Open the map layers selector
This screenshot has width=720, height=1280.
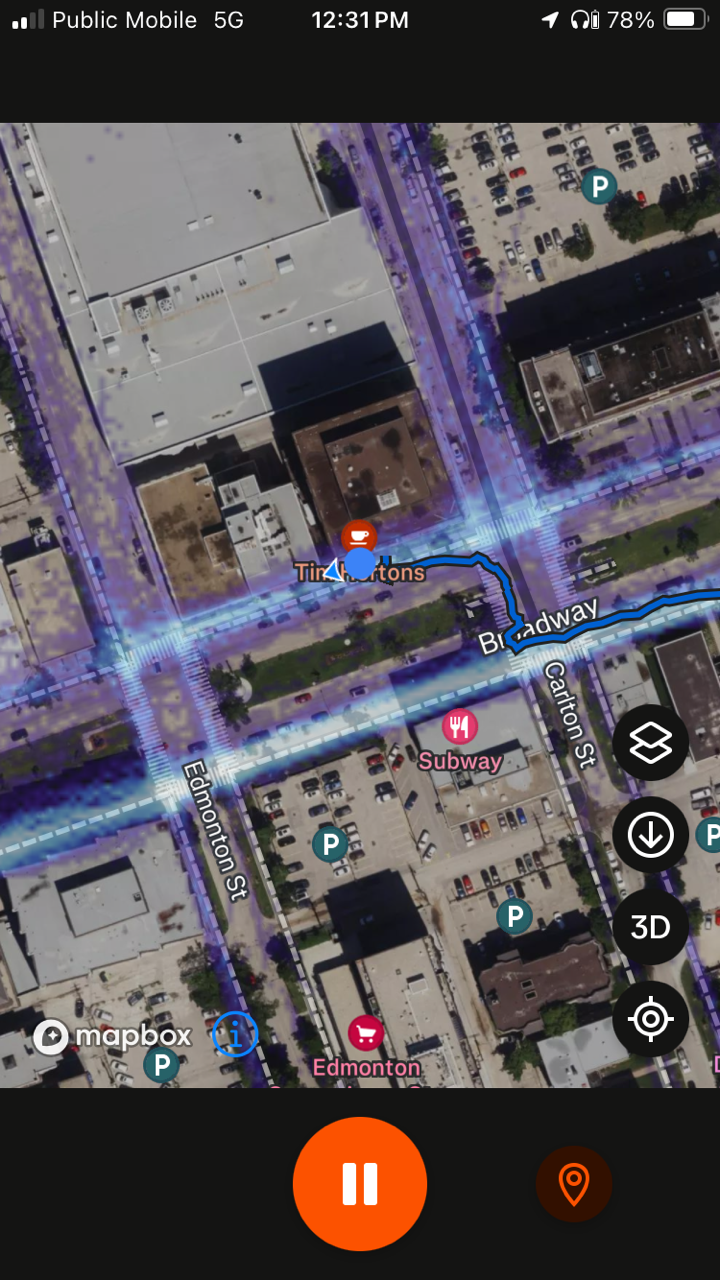click(650, 742)
